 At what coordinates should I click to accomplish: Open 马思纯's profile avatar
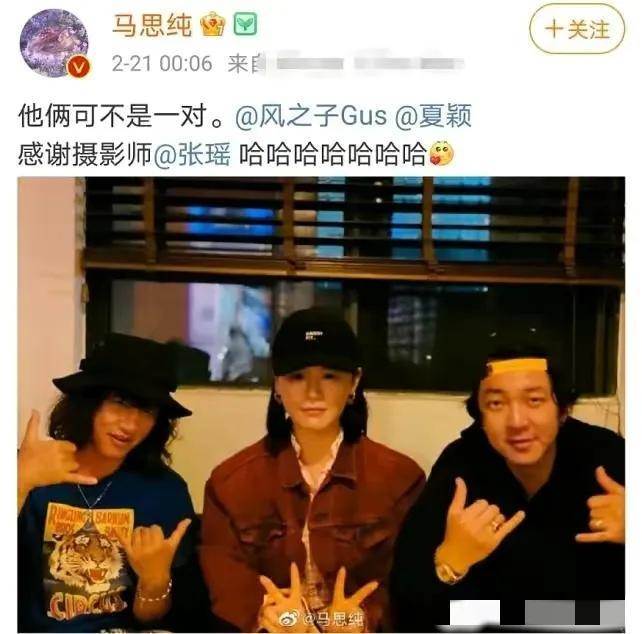point(55,42)
